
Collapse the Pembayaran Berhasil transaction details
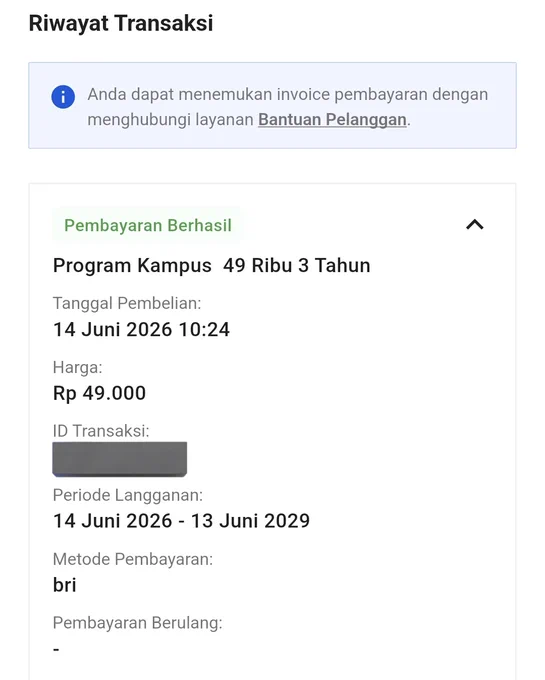pos(475,225)
